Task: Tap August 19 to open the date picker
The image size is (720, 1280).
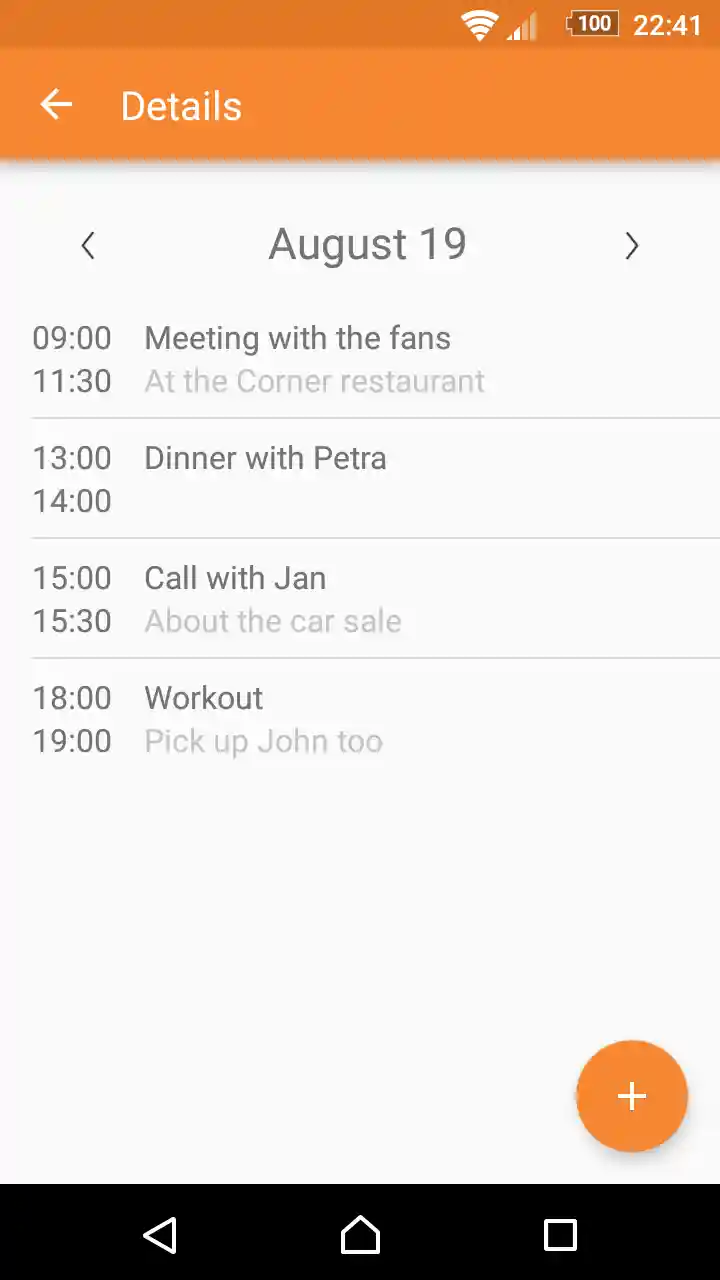Action: tap(367, 243)
